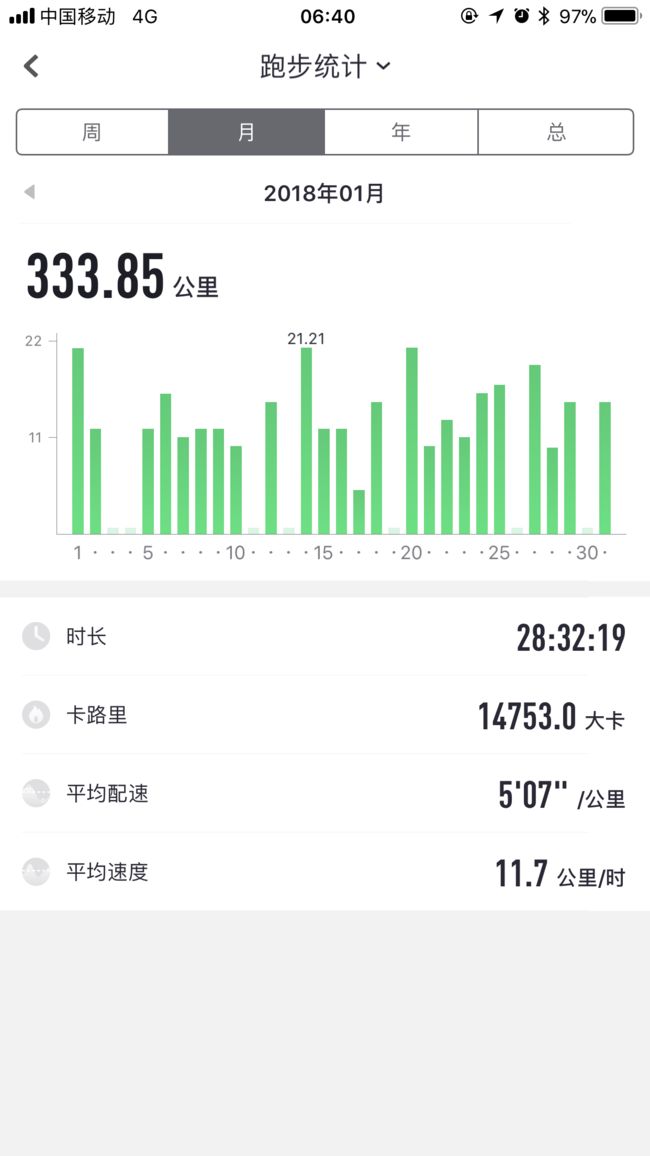This screenshot has width=650, height=1156.
Task: Switch to the 周 tab
Action: [92, 133]
